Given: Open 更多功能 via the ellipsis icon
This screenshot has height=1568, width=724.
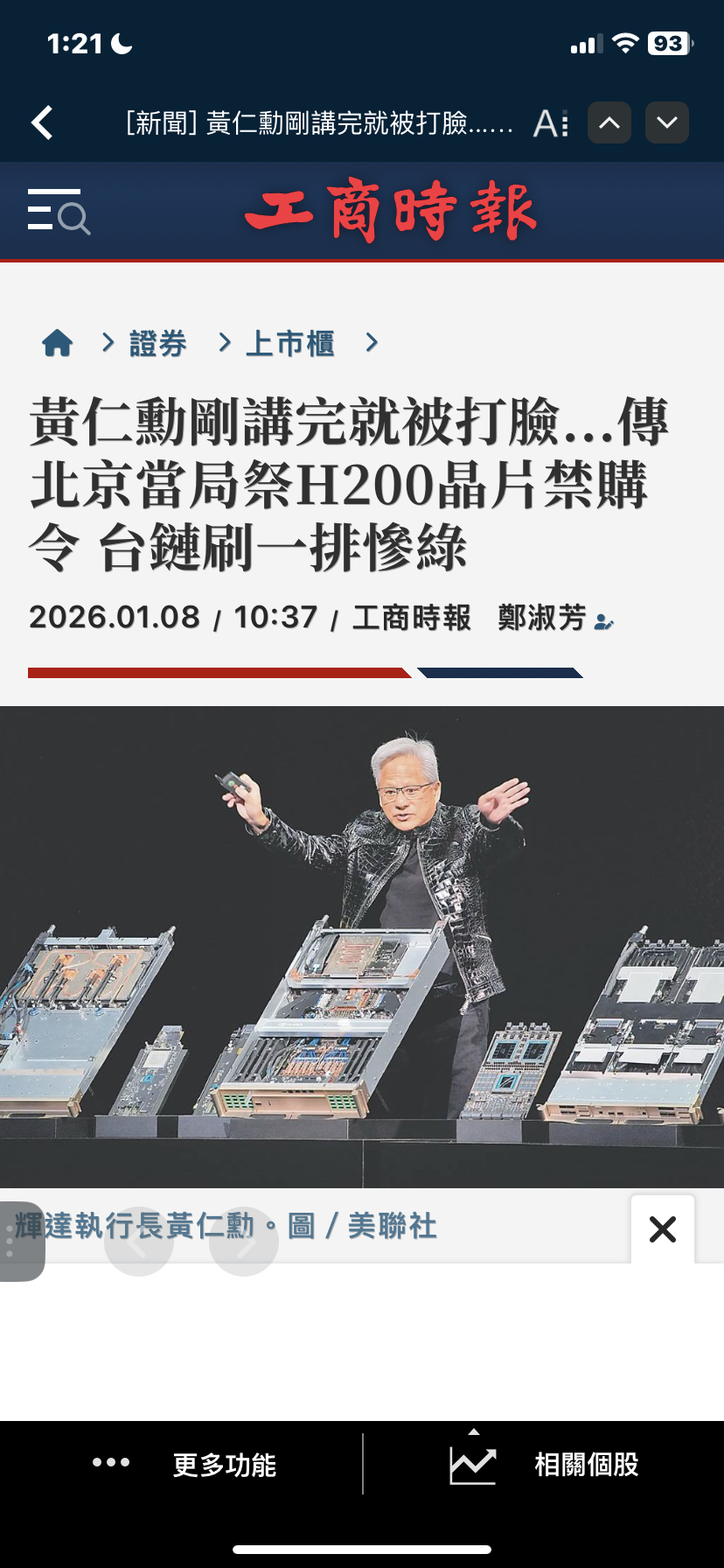Looking at the screenshot, I should [x=108, y=1463].
